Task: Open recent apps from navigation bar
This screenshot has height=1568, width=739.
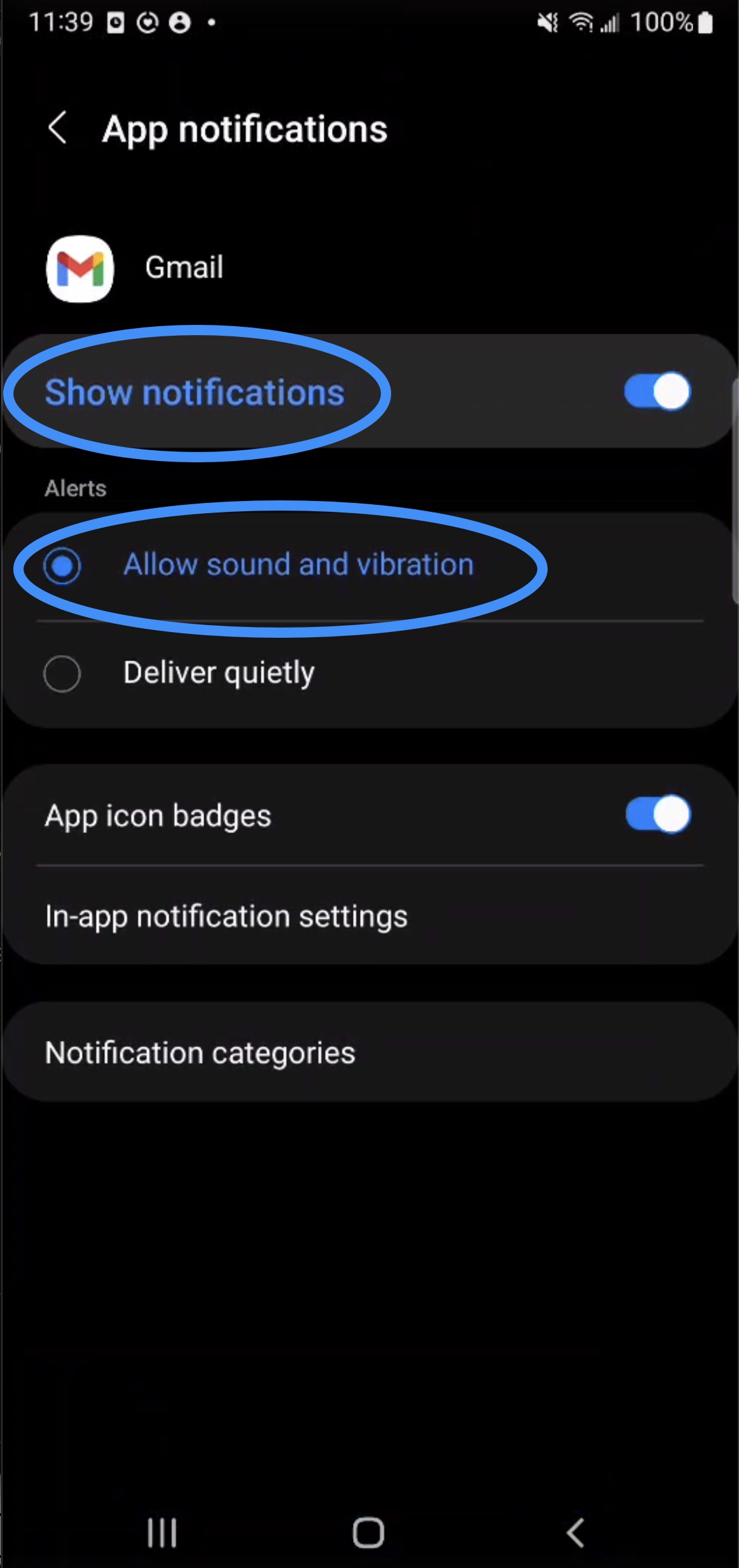Action: (x=162, y=1532)
